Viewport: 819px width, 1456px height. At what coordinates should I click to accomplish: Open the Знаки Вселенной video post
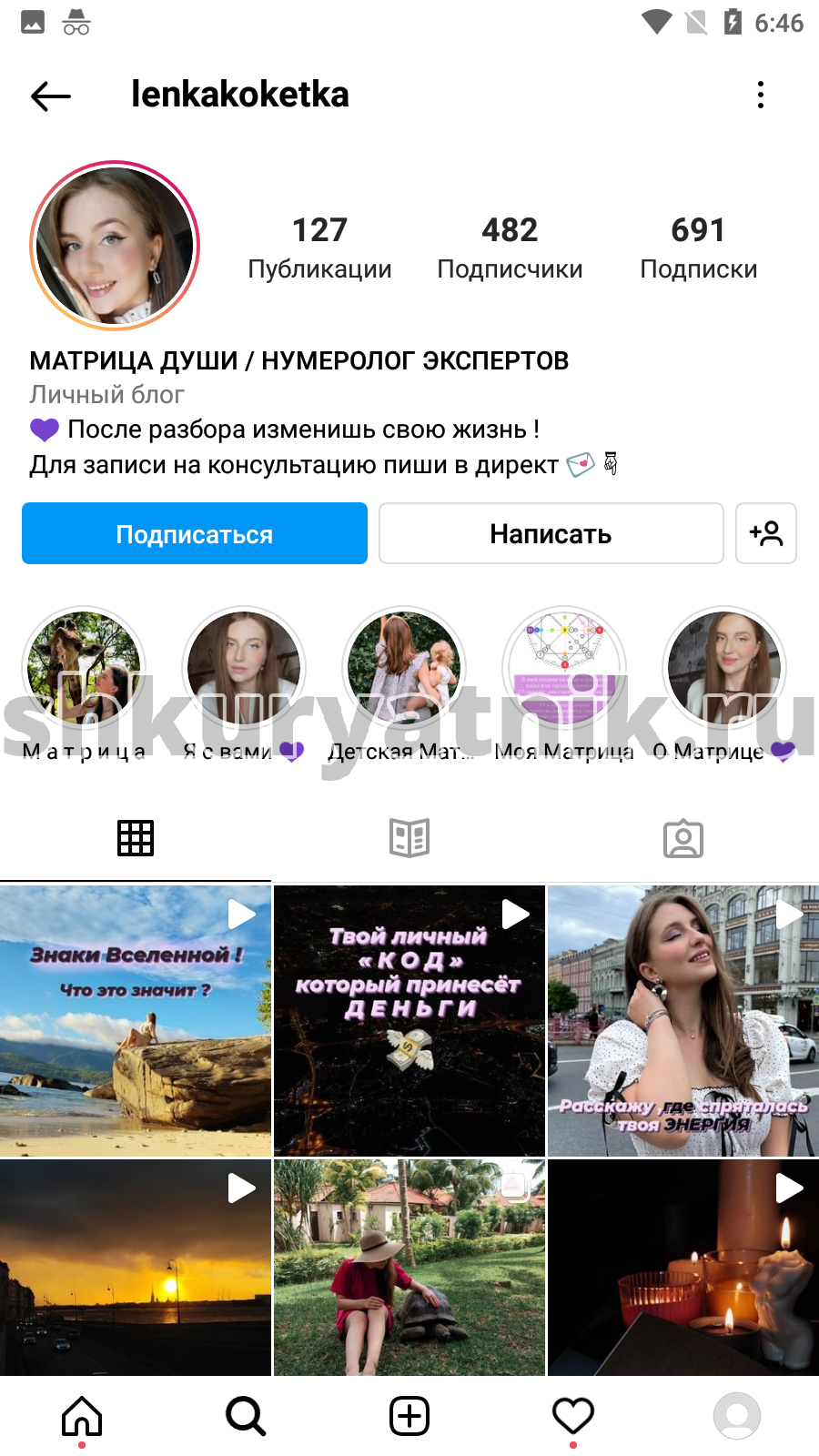coord(136,1021)
